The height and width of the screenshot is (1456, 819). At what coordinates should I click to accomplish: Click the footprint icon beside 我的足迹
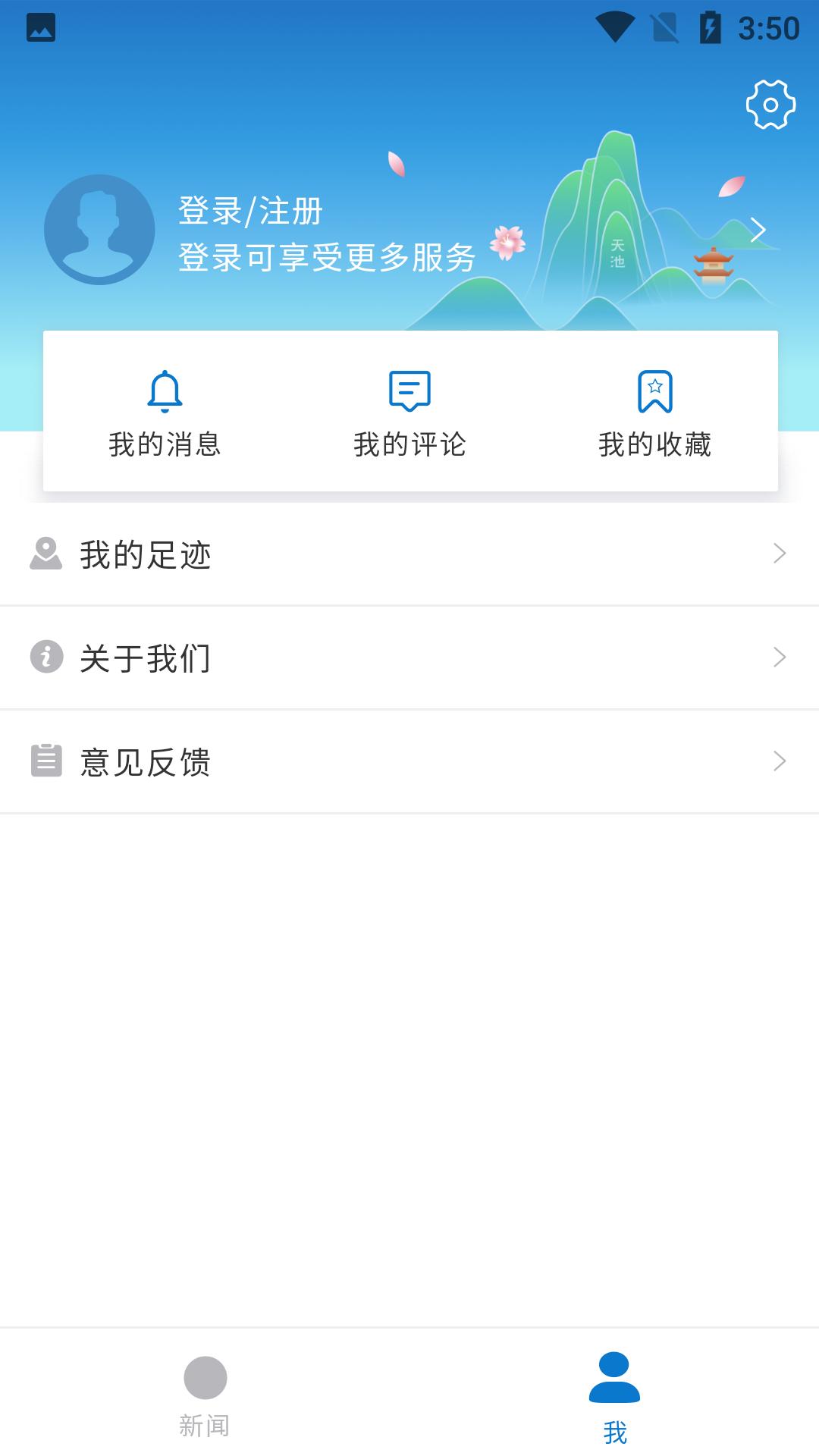(45, 554)
